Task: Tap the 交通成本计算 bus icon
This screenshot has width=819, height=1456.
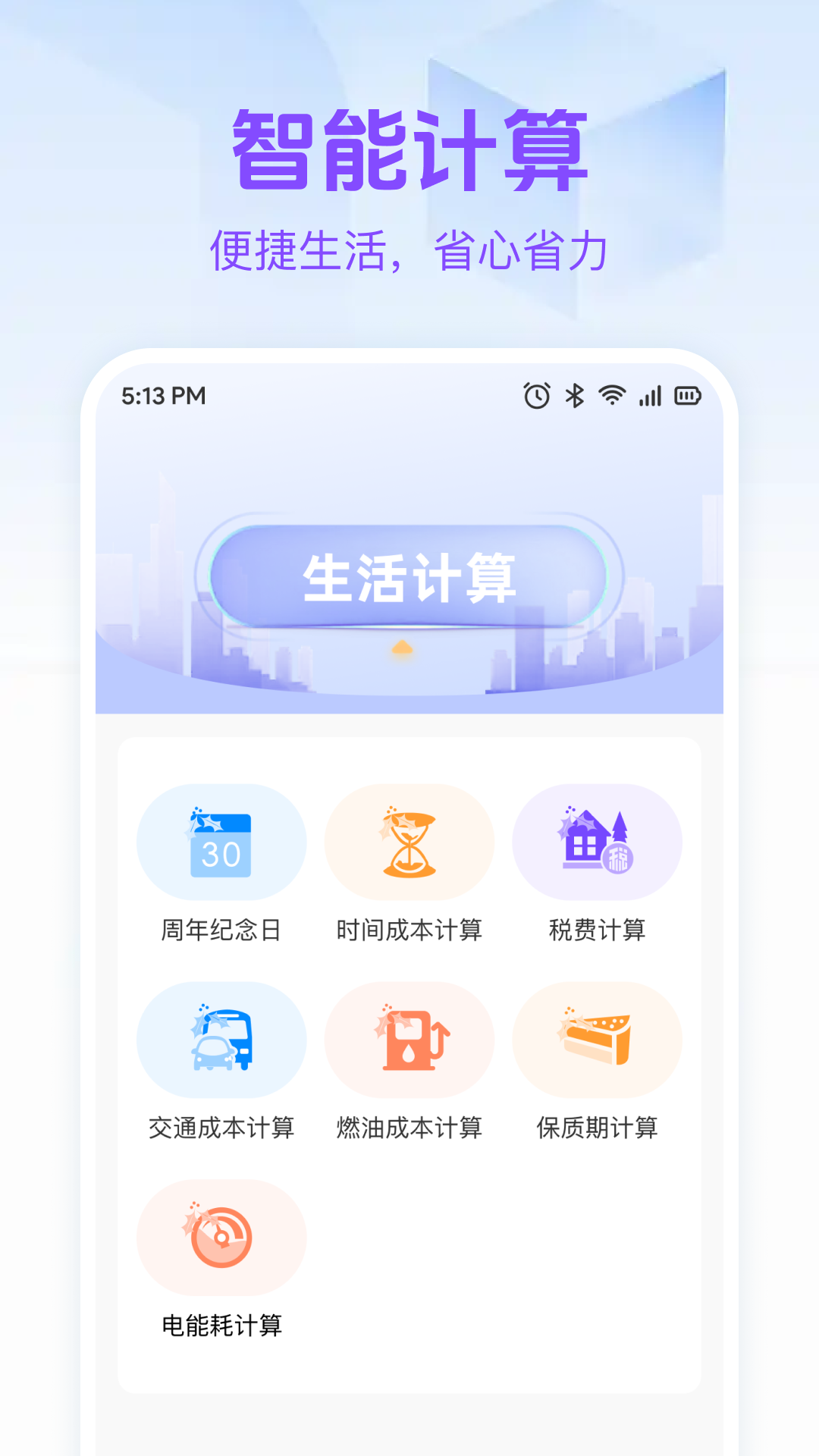Action: (x=221, y=1040)
